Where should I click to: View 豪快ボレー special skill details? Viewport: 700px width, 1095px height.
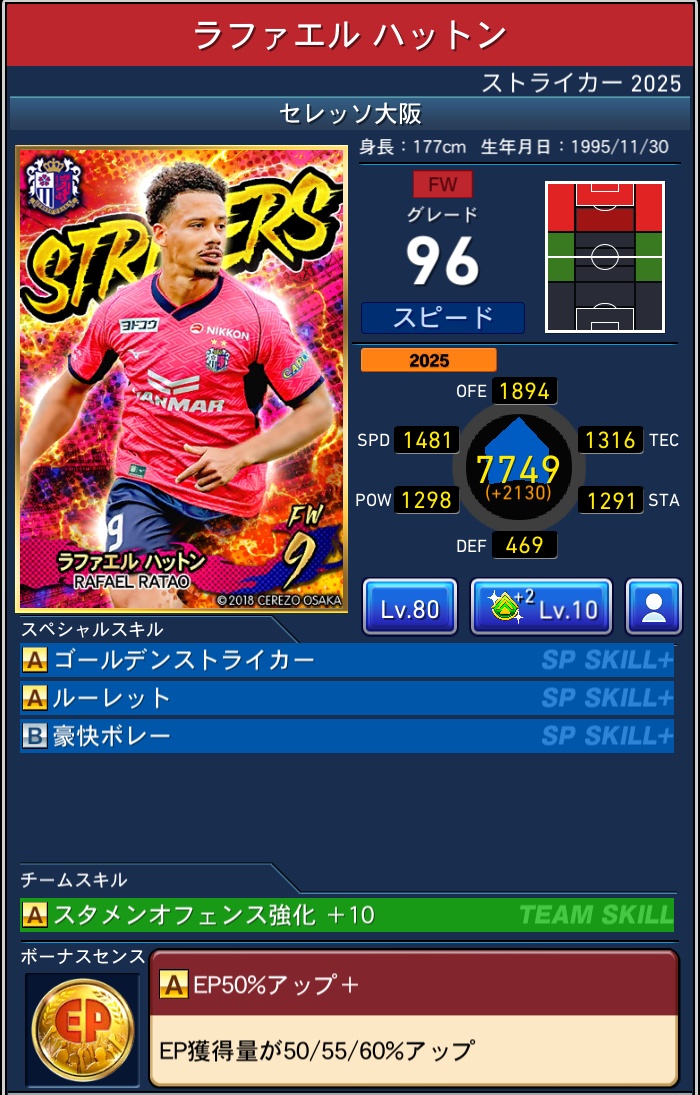pyautogui.click(x=346, y=736)
